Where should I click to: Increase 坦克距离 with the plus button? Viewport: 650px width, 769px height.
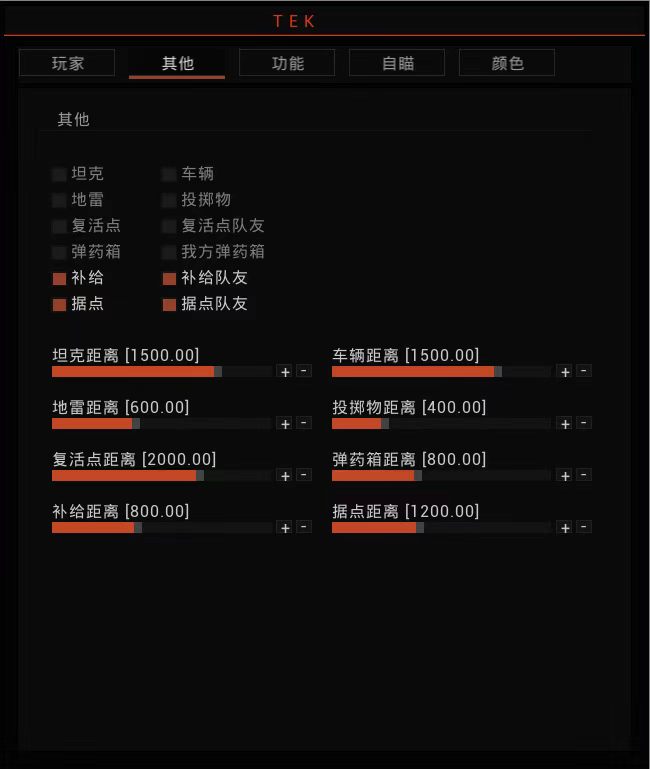285,372
